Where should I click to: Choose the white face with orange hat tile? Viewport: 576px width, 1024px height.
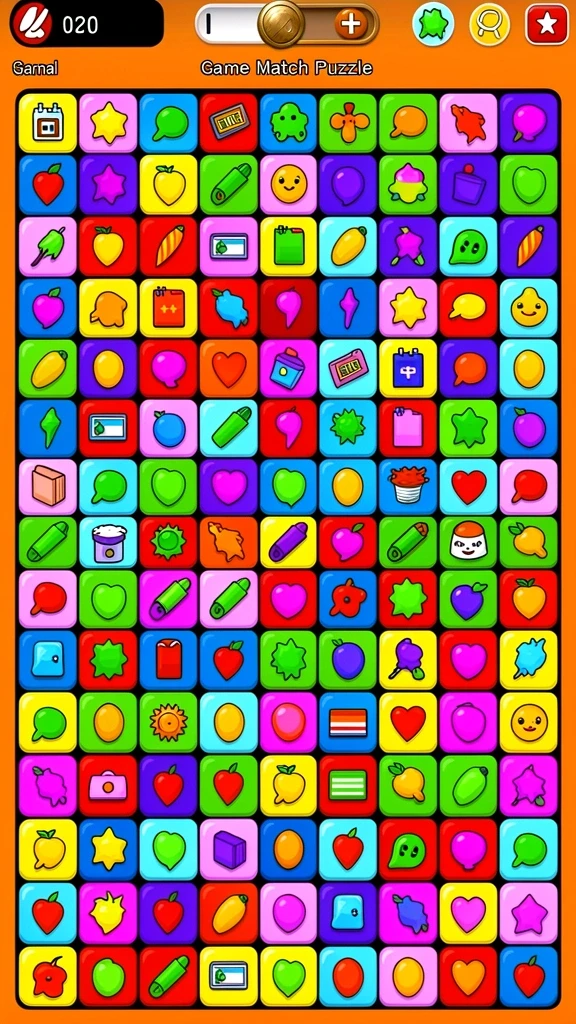(x=468, y=542)
